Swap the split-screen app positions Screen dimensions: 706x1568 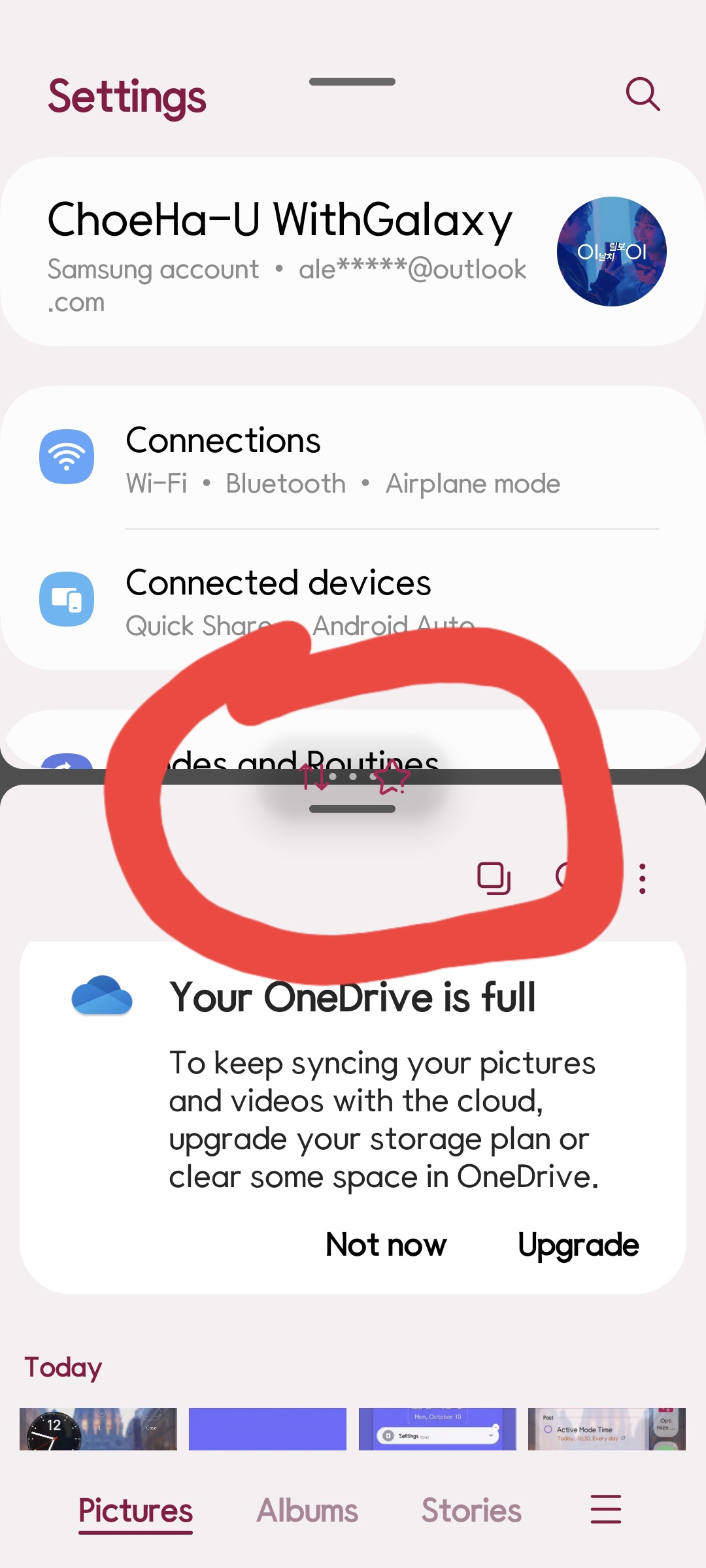[314, 777]
